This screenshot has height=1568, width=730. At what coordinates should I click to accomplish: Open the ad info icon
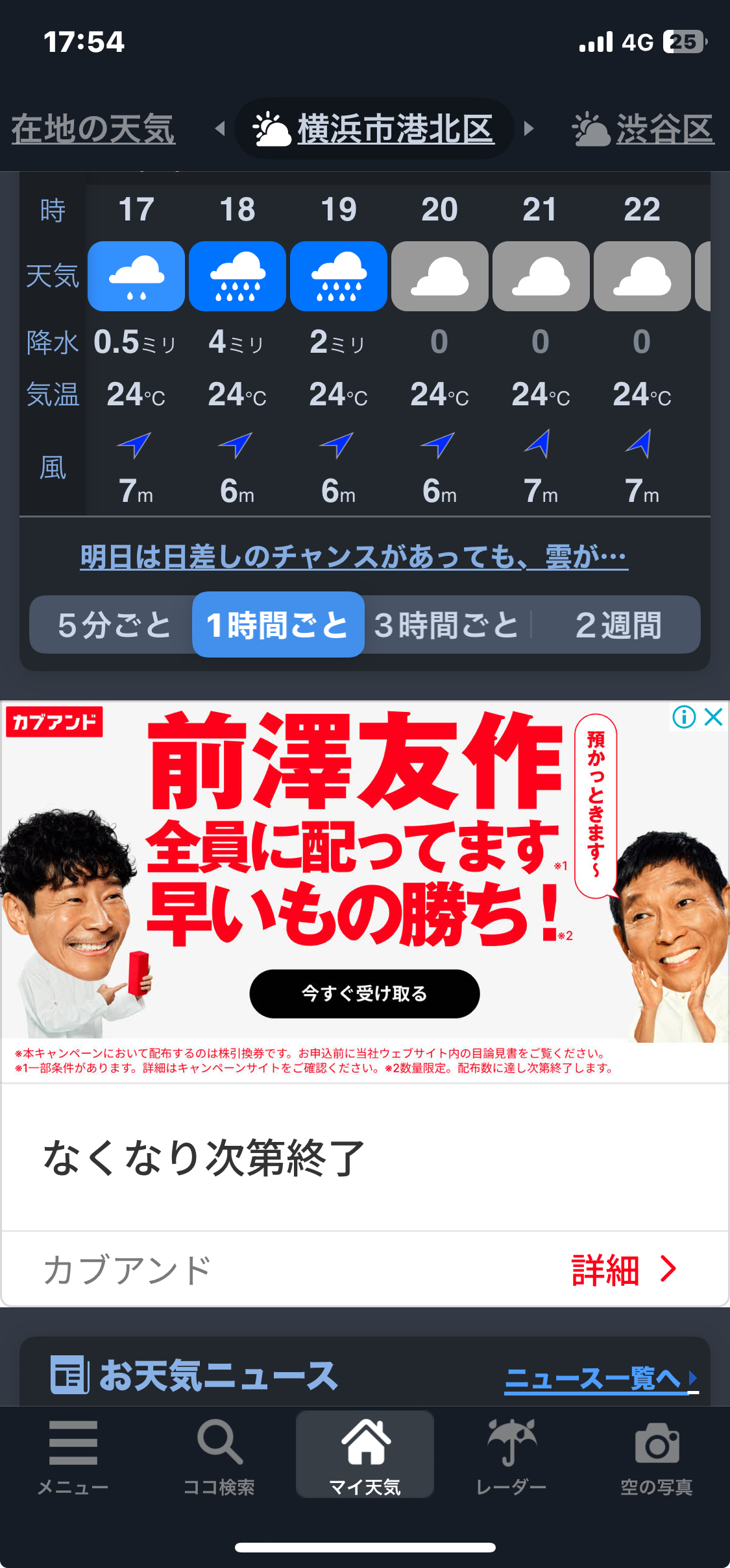[x=684, y=717]
